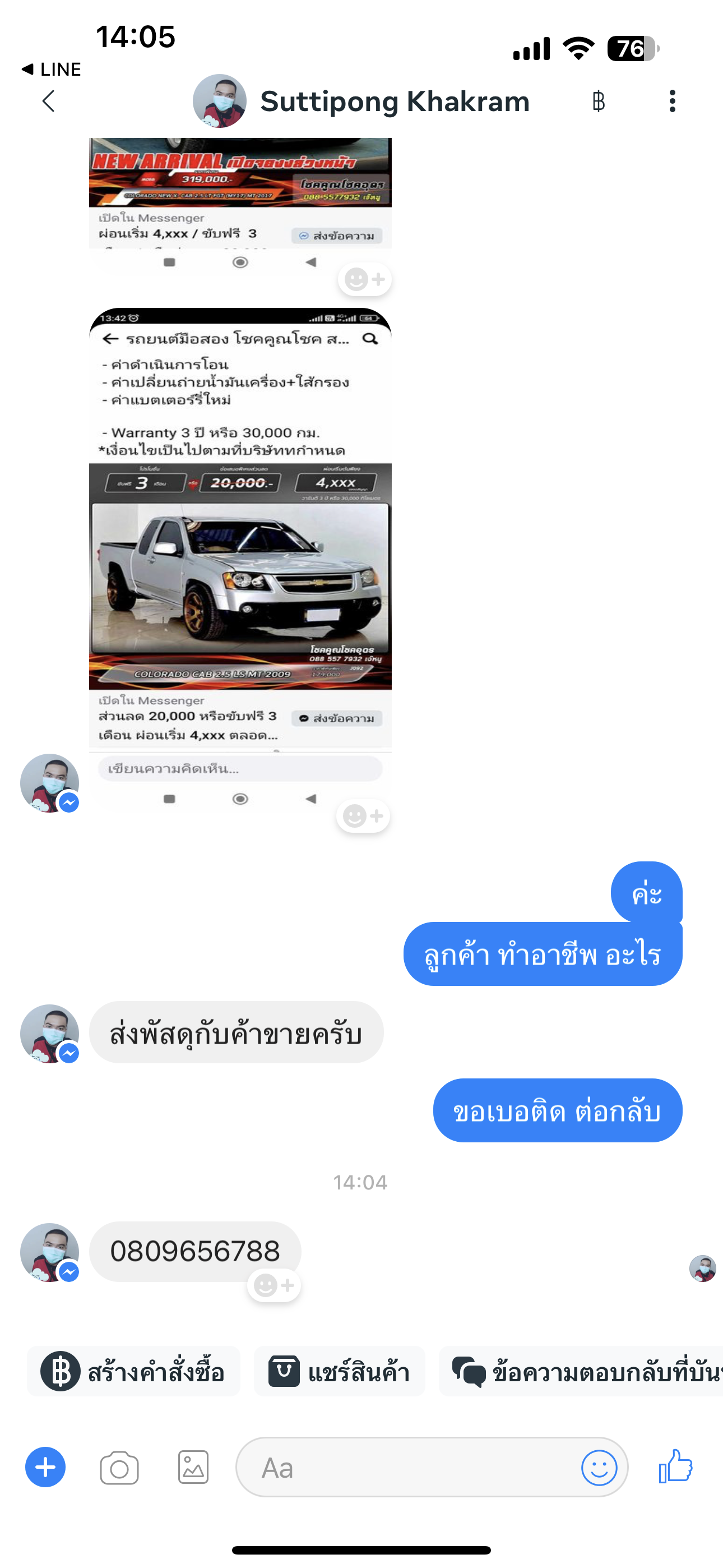Go back from the chat
The image size is (723, 1568).
49,101
